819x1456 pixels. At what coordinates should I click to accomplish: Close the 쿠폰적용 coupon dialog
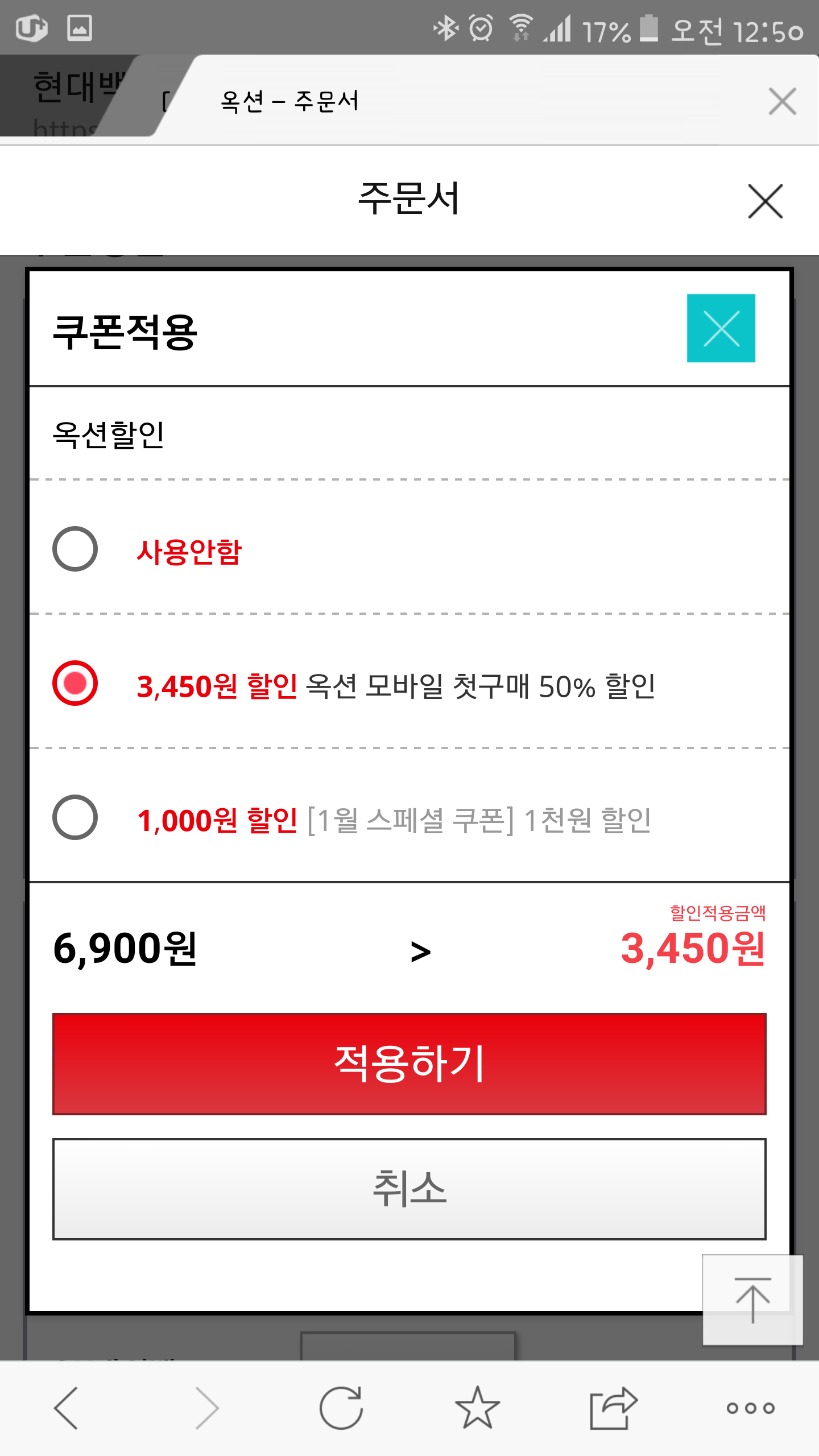(721, 328)
